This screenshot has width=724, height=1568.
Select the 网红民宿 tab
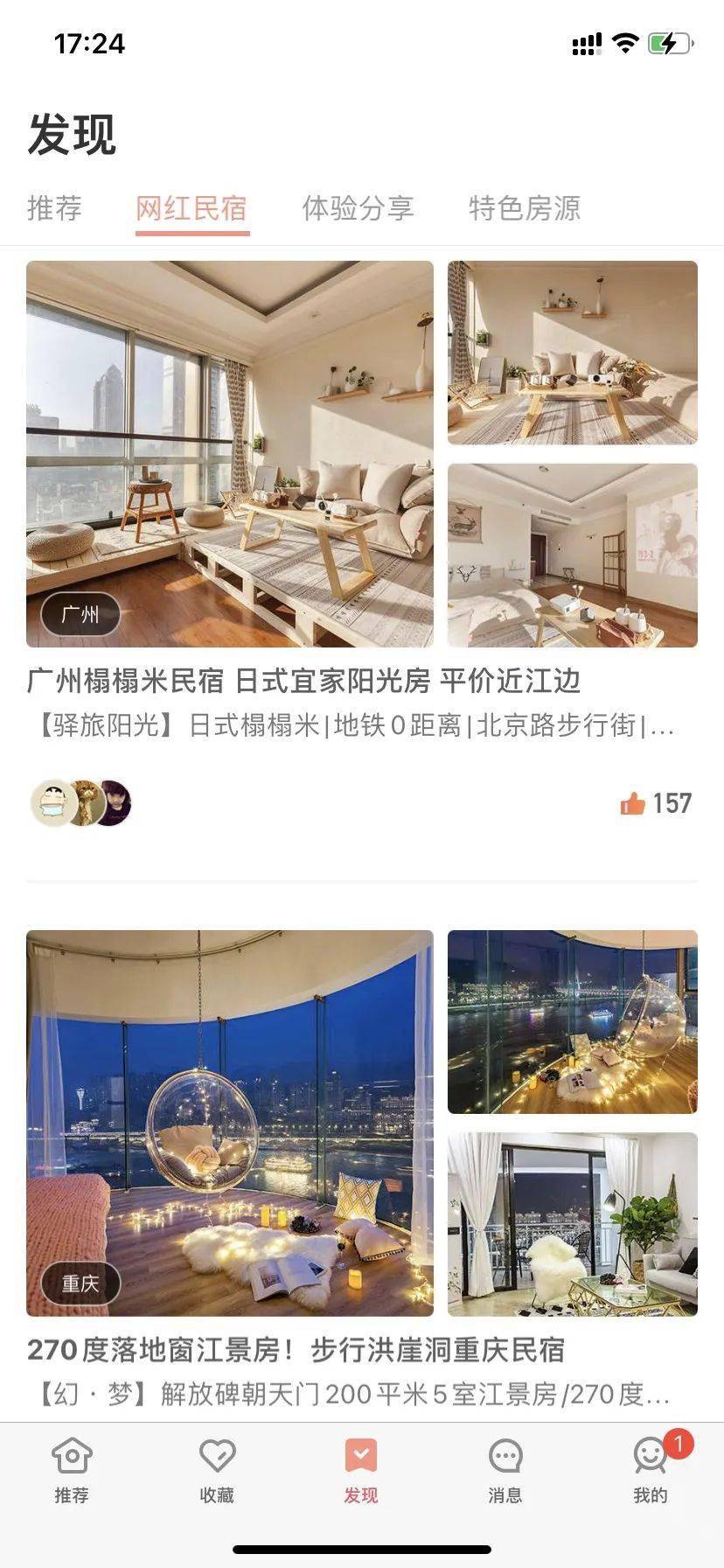coord(192,208)
